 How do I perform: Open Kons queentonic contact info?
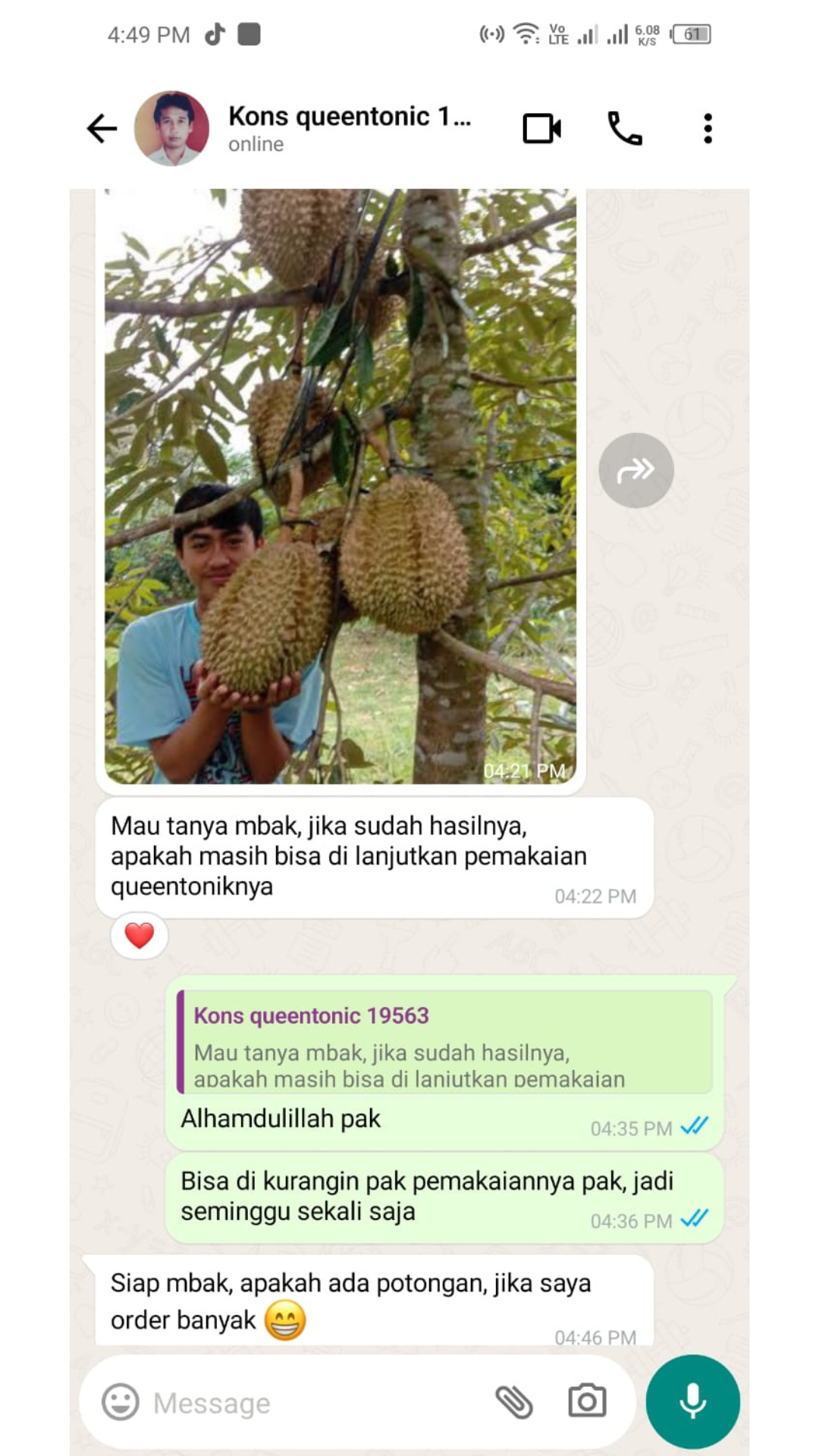point(349,127)
